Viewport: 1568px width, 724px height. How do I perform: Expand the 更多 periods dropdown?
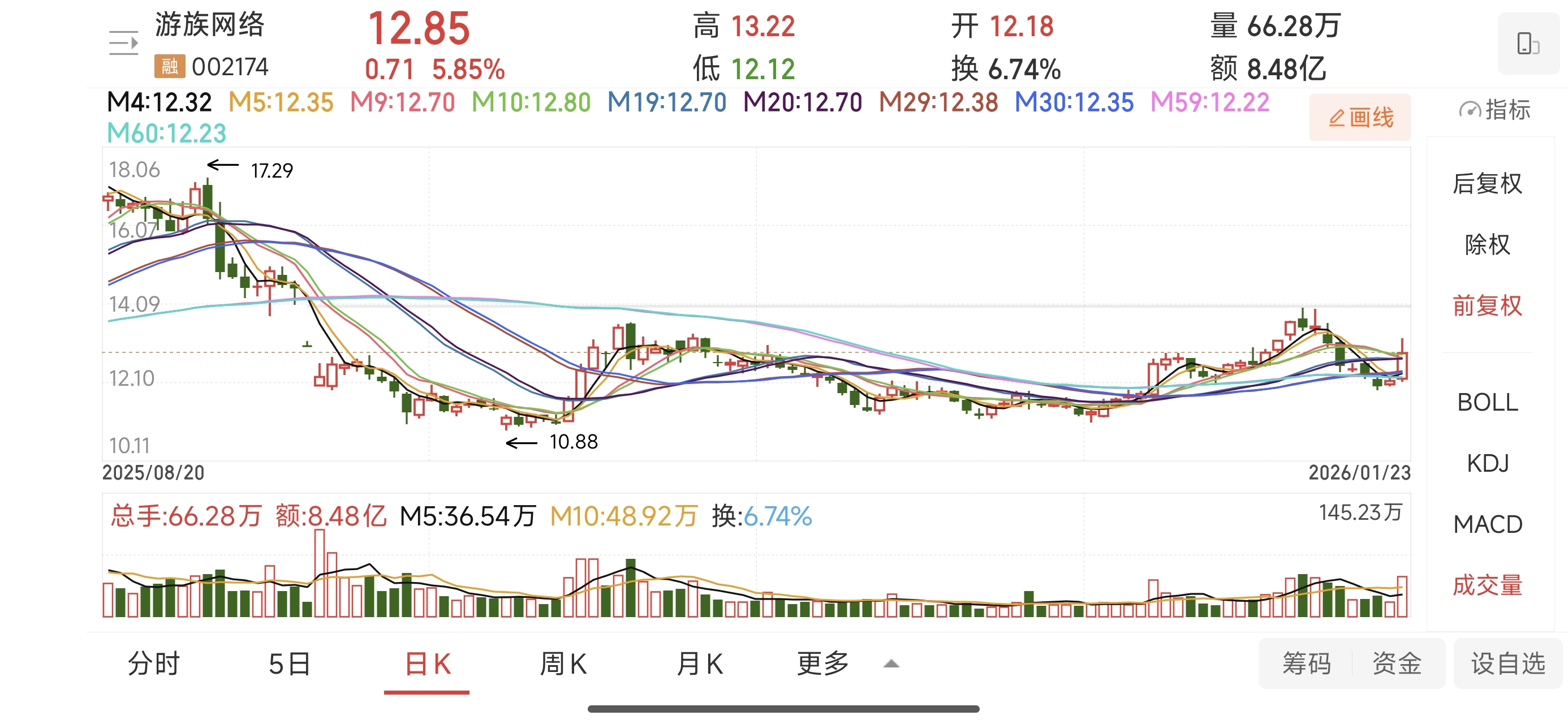(x=847, y=663)
